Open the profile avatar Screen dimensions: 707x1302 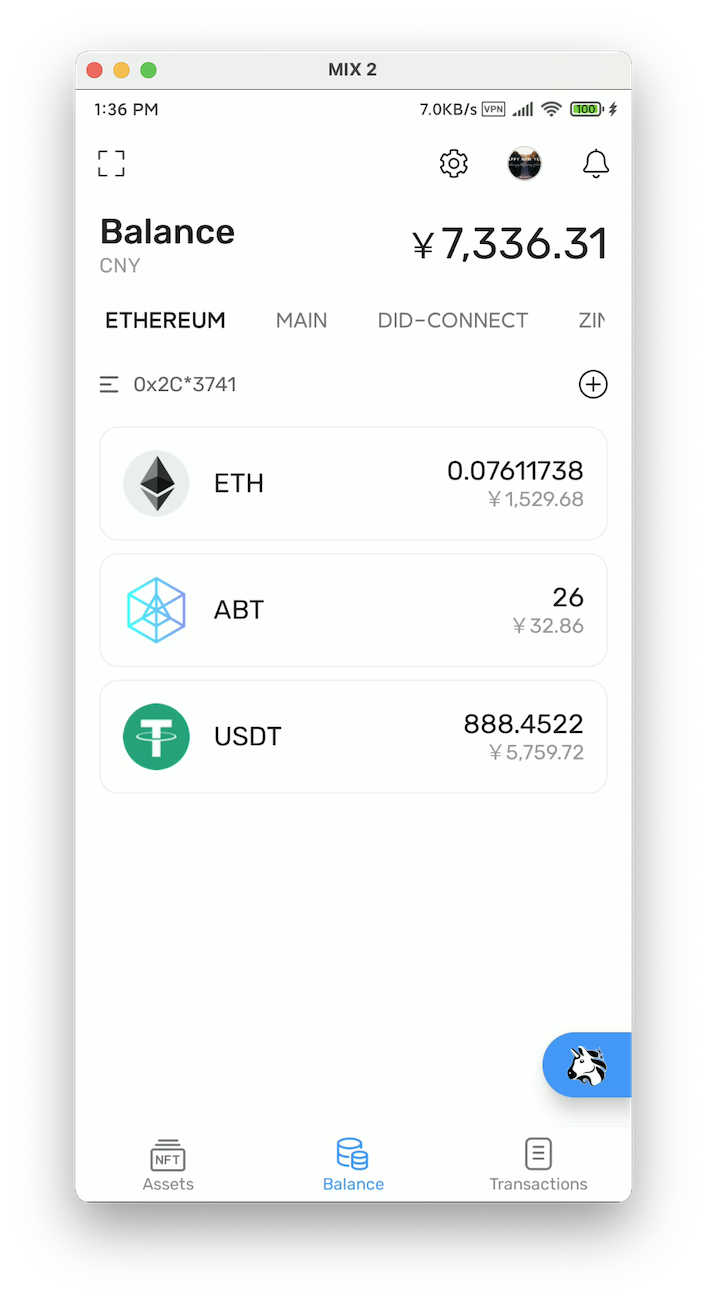(x=524, y=163)
